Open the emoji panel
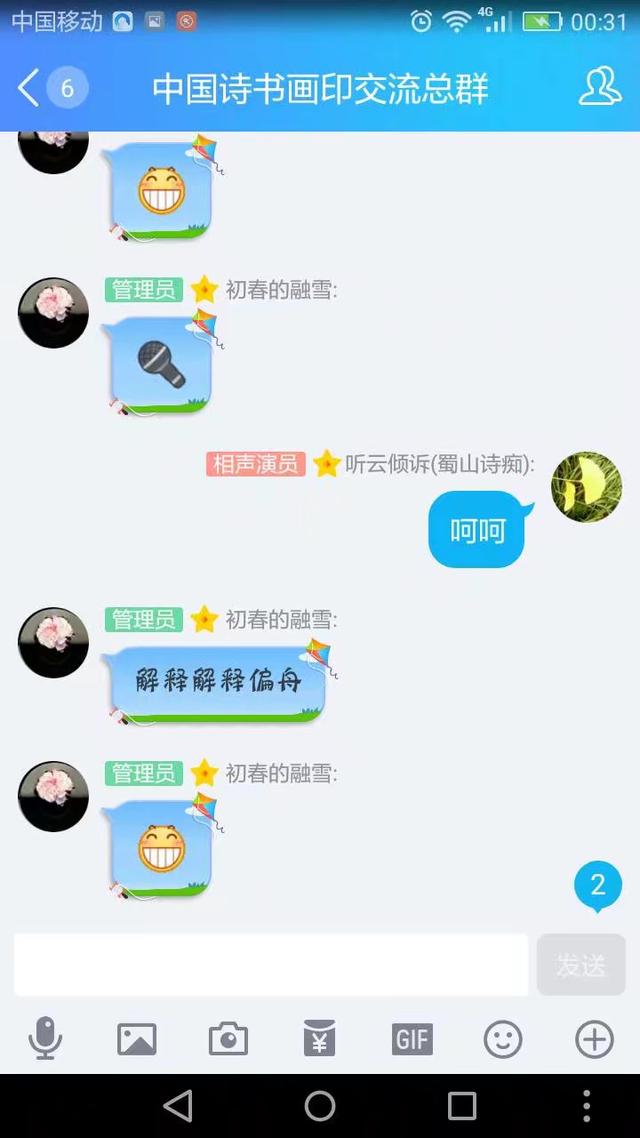The height and width of the screenshot is (1138, 640). pyautogui.click(x=503, y=1039)
